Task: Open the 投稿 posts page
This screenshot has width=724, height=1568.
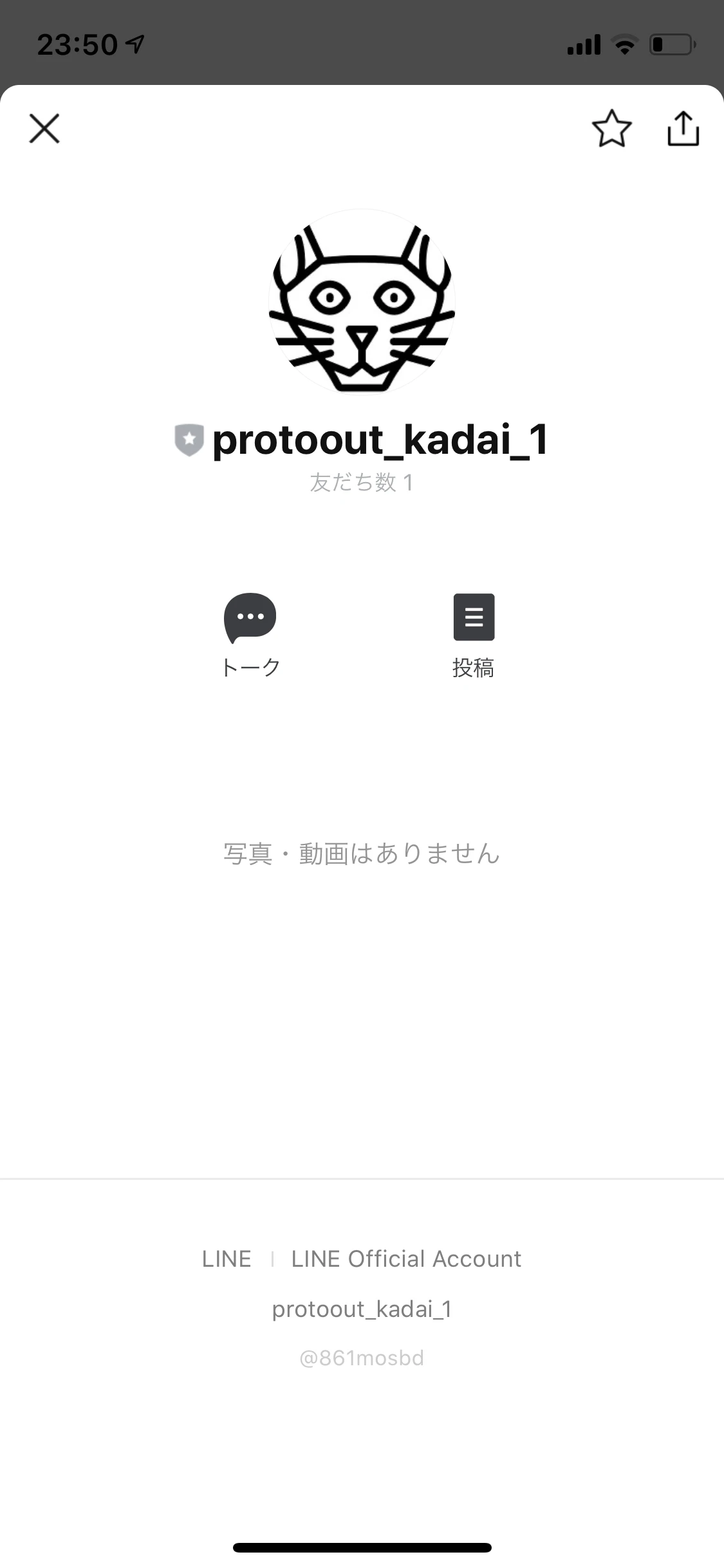Action: 474,634
